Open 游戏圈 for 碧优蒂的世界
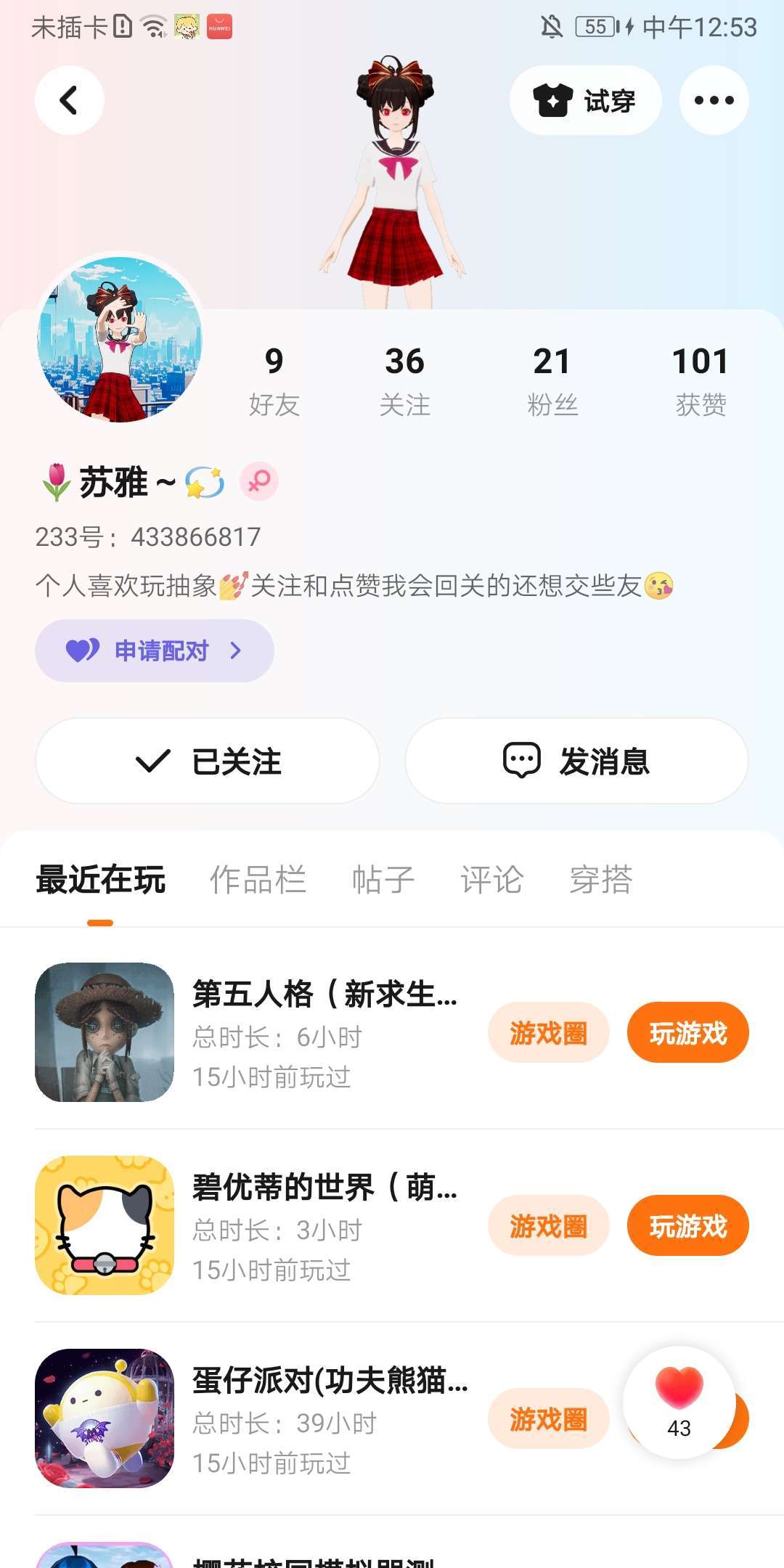 point(548,1226)
